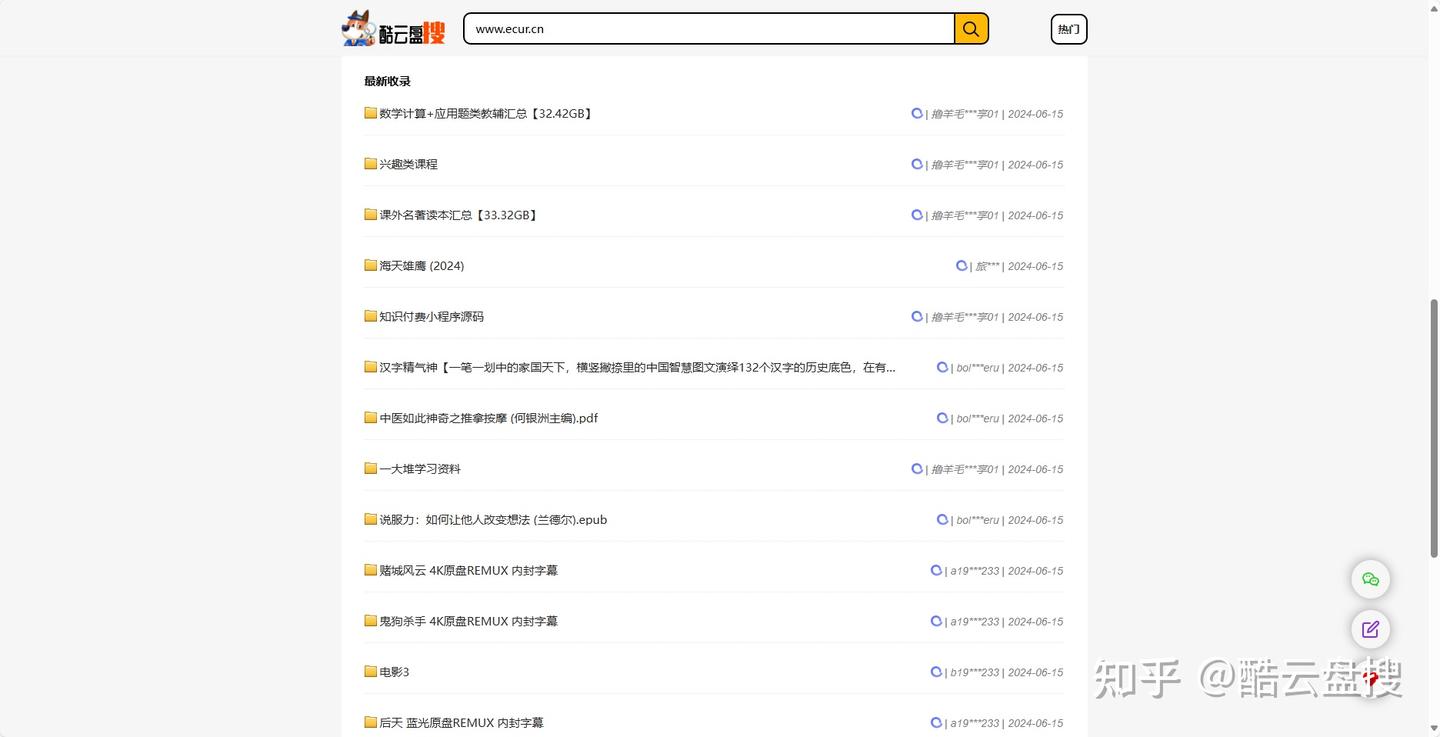1440x737 pixels.
Task: Open 数学计算+应用题类教辅汇总 folder
Action: tap(486, 114)
